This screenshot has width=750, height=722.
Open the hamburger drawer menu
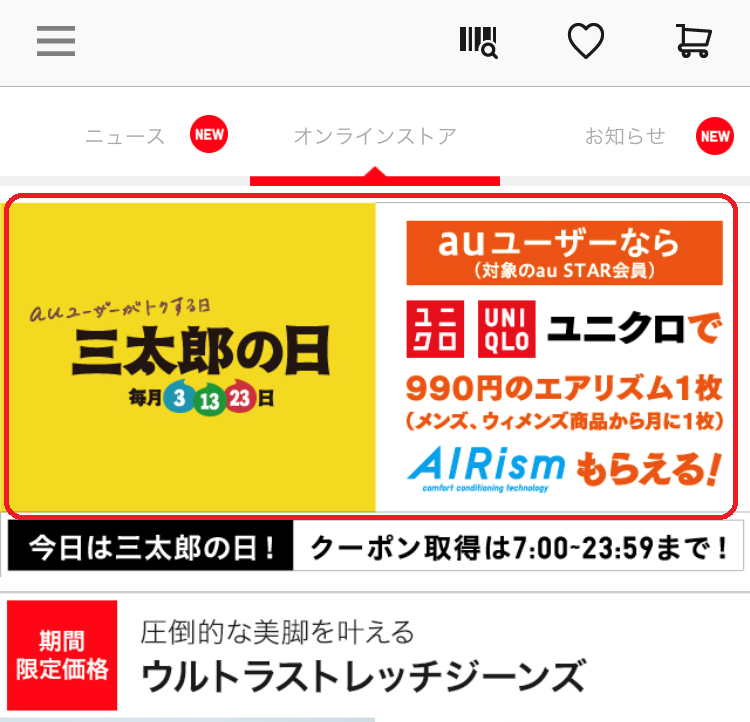click(56, 41)
